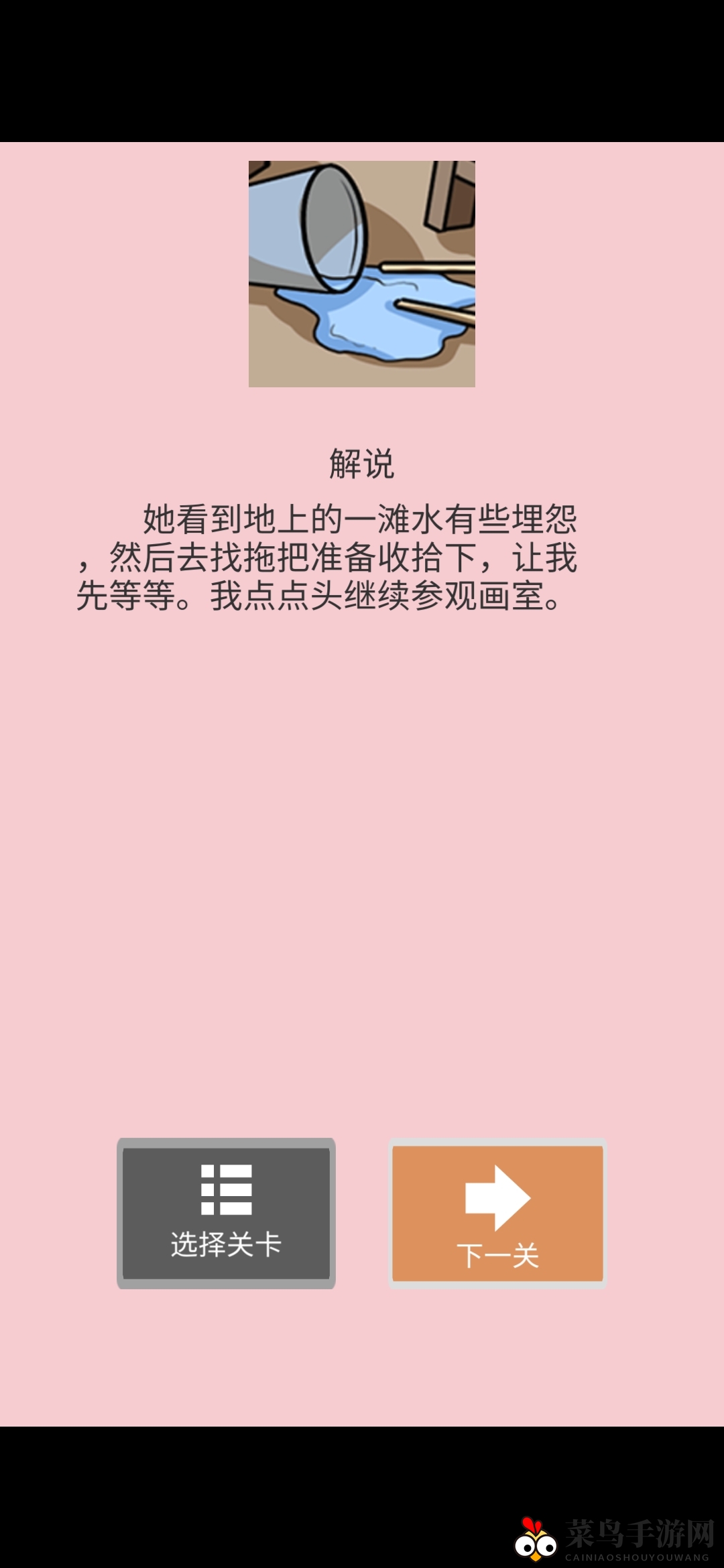Click the 解说 heading

tap(362, 462)
